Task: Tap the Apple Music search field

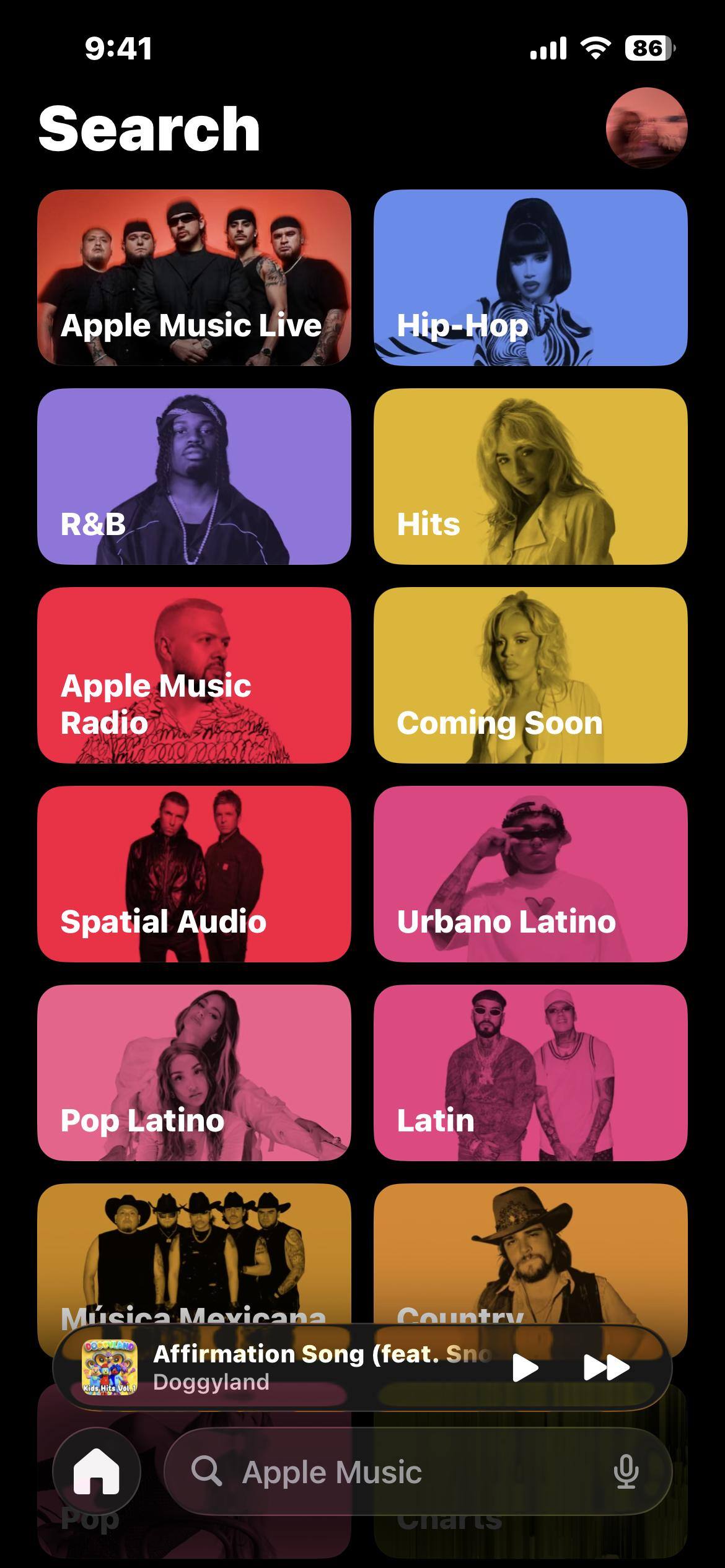Action: pos(384,1471)
